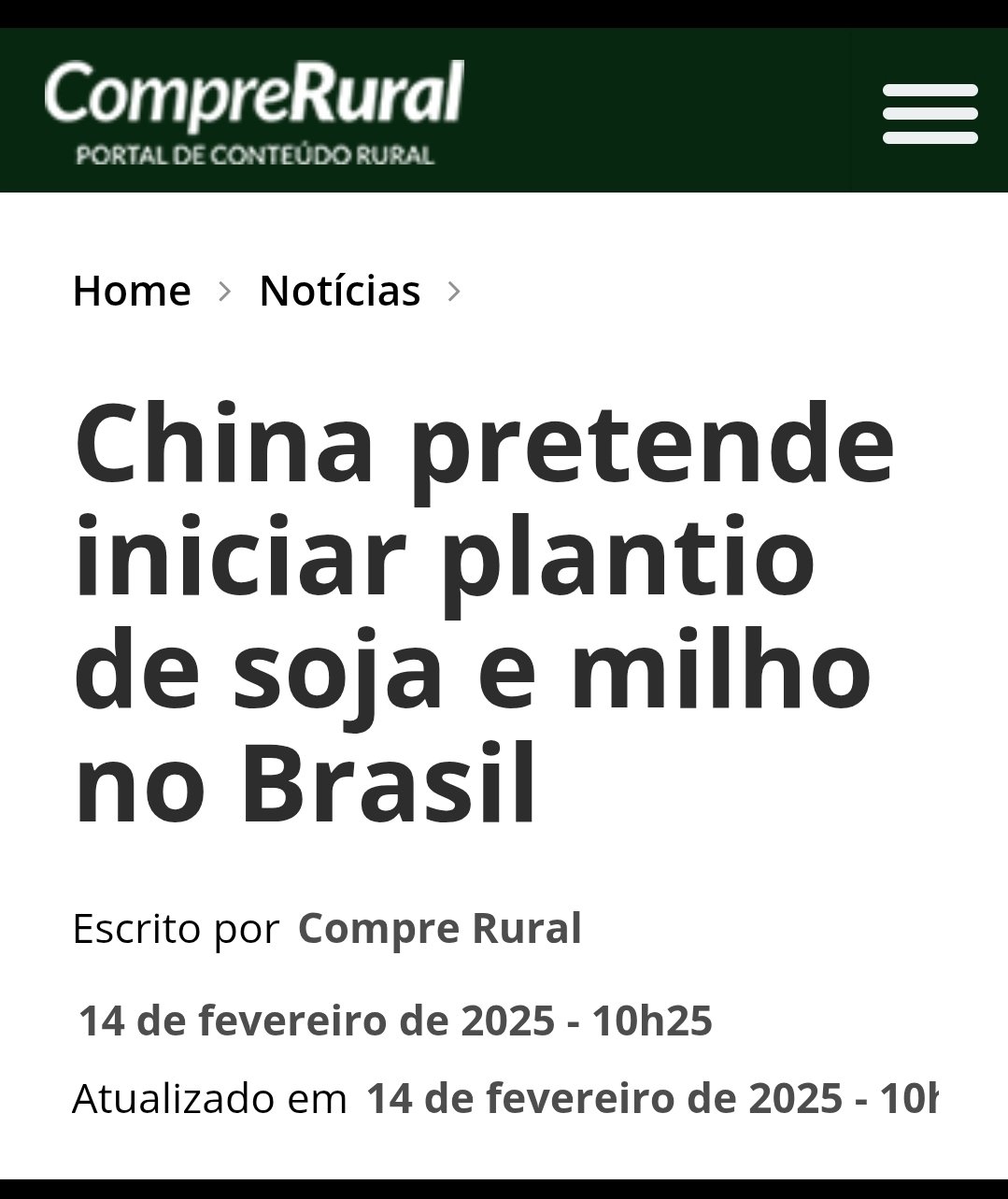Image resolution: width=1008 pixels, height=1199 pixels.
Task: Open the hamburger navigation menu
Action: click(x=930, y=114)
